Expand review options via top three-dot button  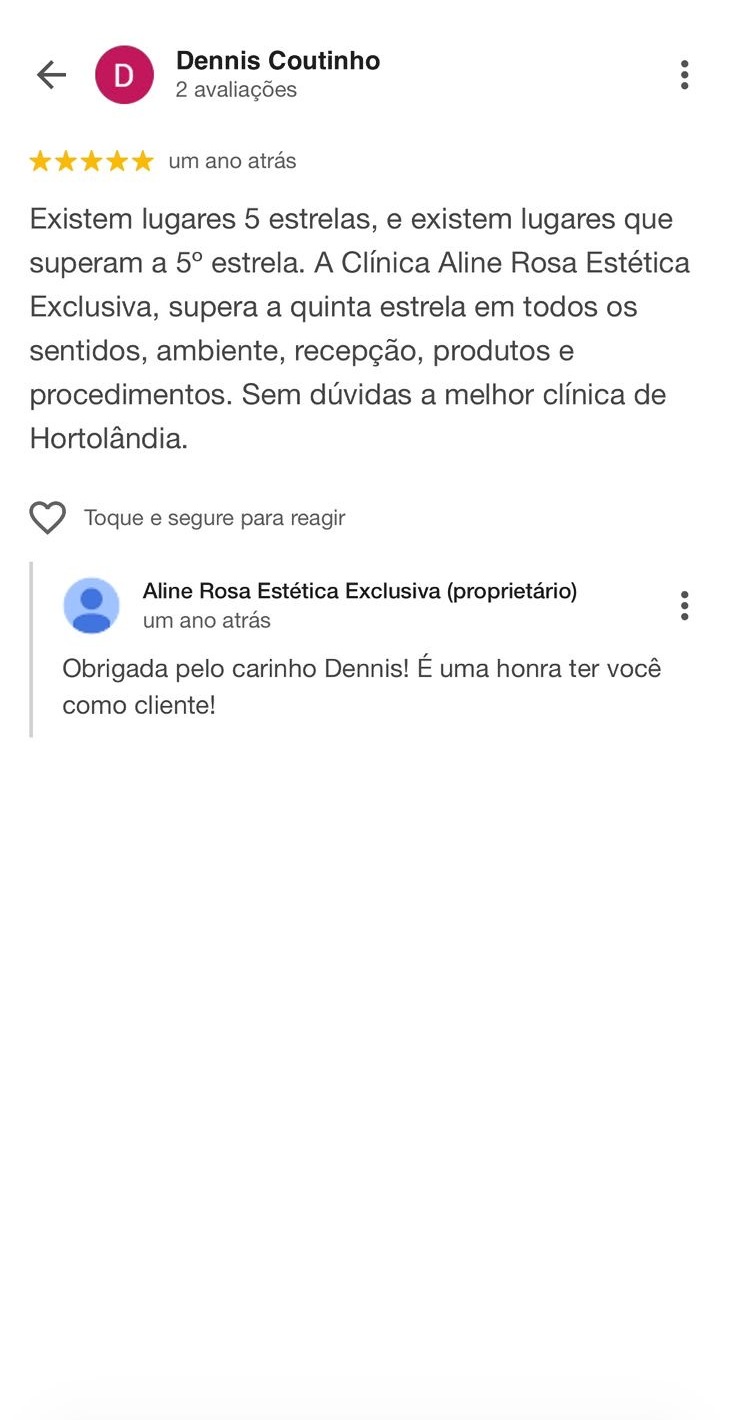(x=685, y=73)
